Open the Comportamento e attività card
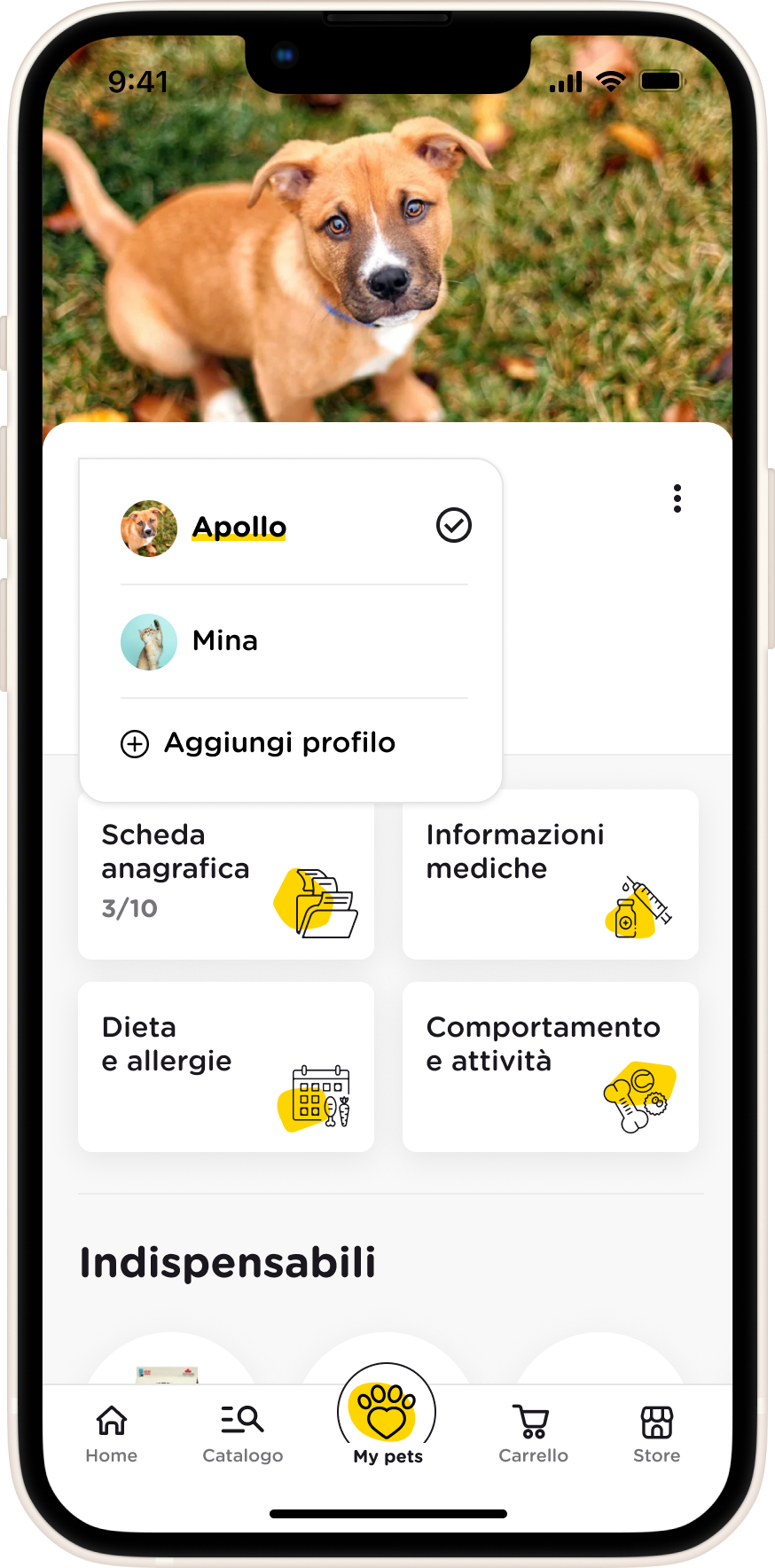The width and height of the screenshot is (775, 1568). click(x=550, y=1066)
